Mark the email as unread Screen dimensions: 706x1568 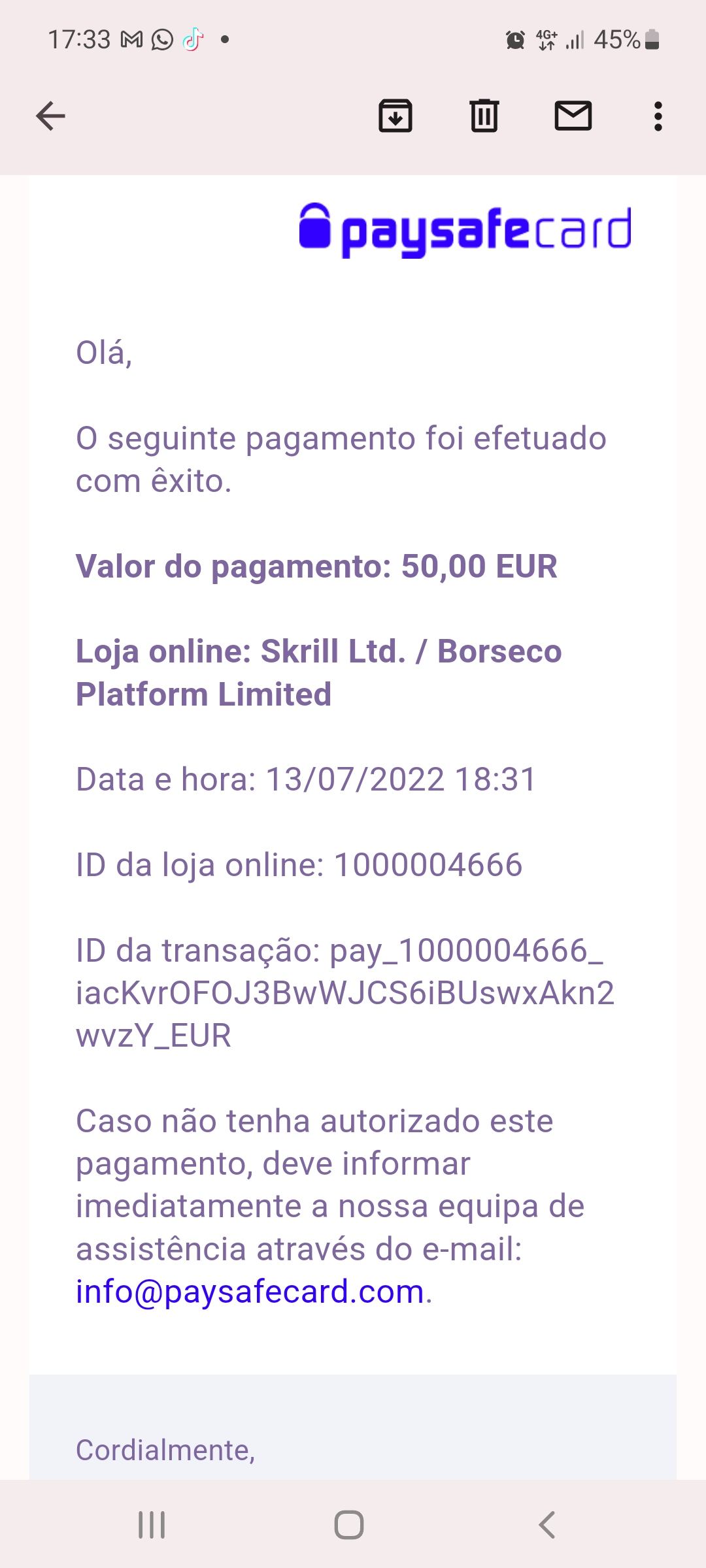[572, 118]
